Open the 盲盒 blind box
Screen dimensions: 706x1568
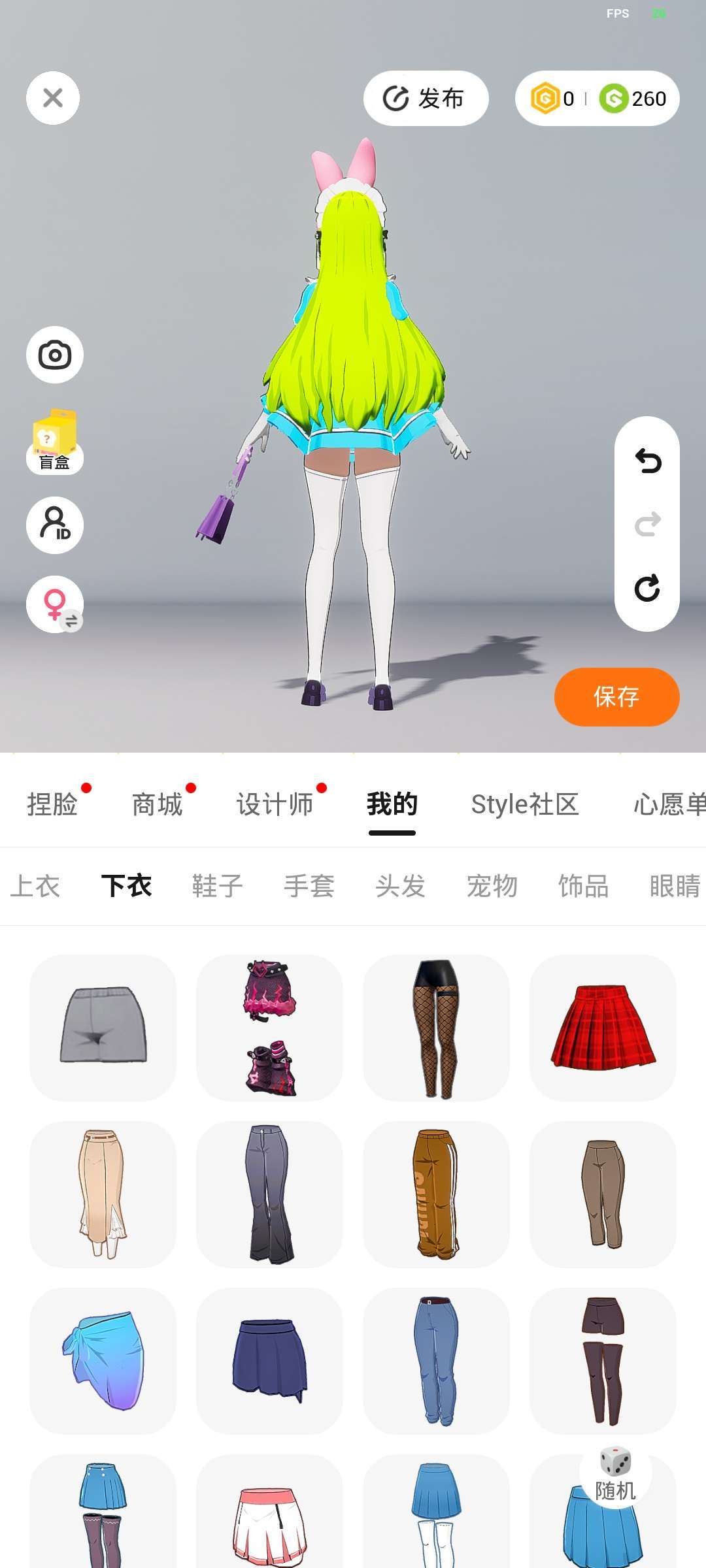pos(55,442)
